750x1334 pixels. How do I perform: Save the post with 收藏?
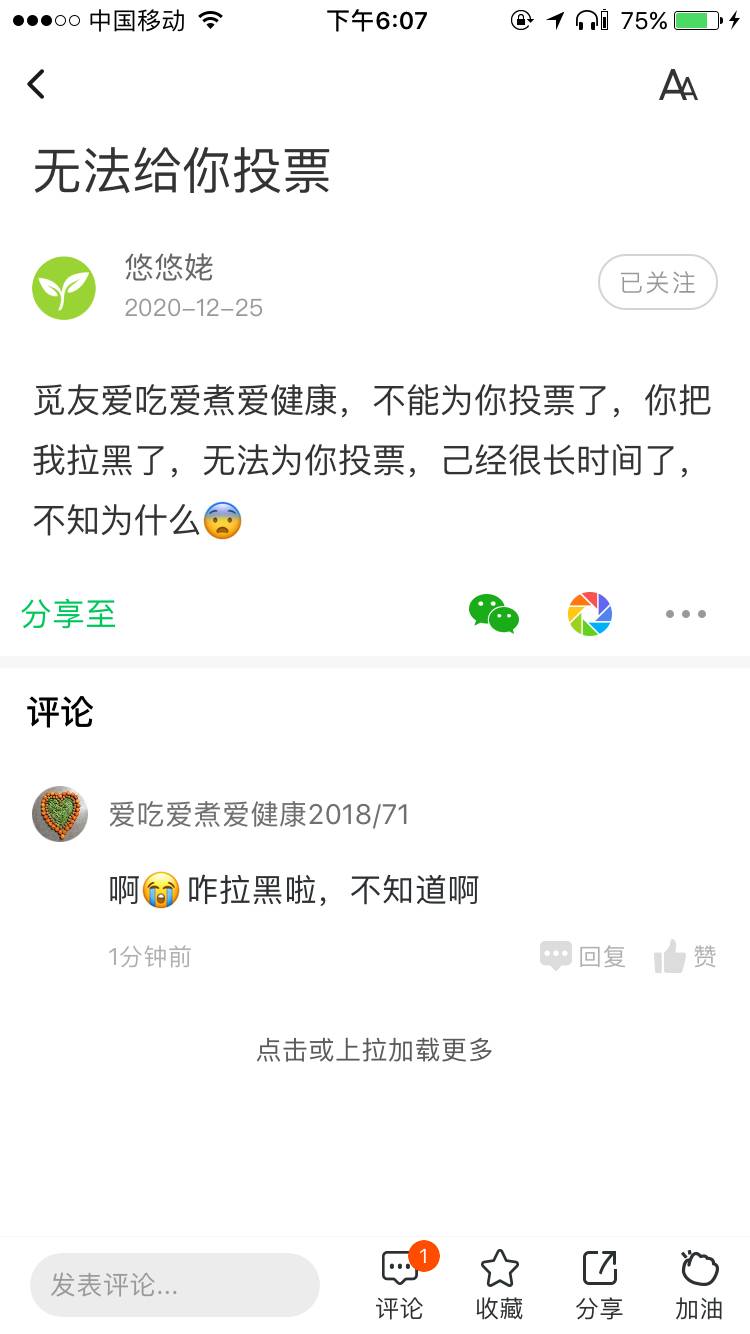click(x=499, y=1284)
